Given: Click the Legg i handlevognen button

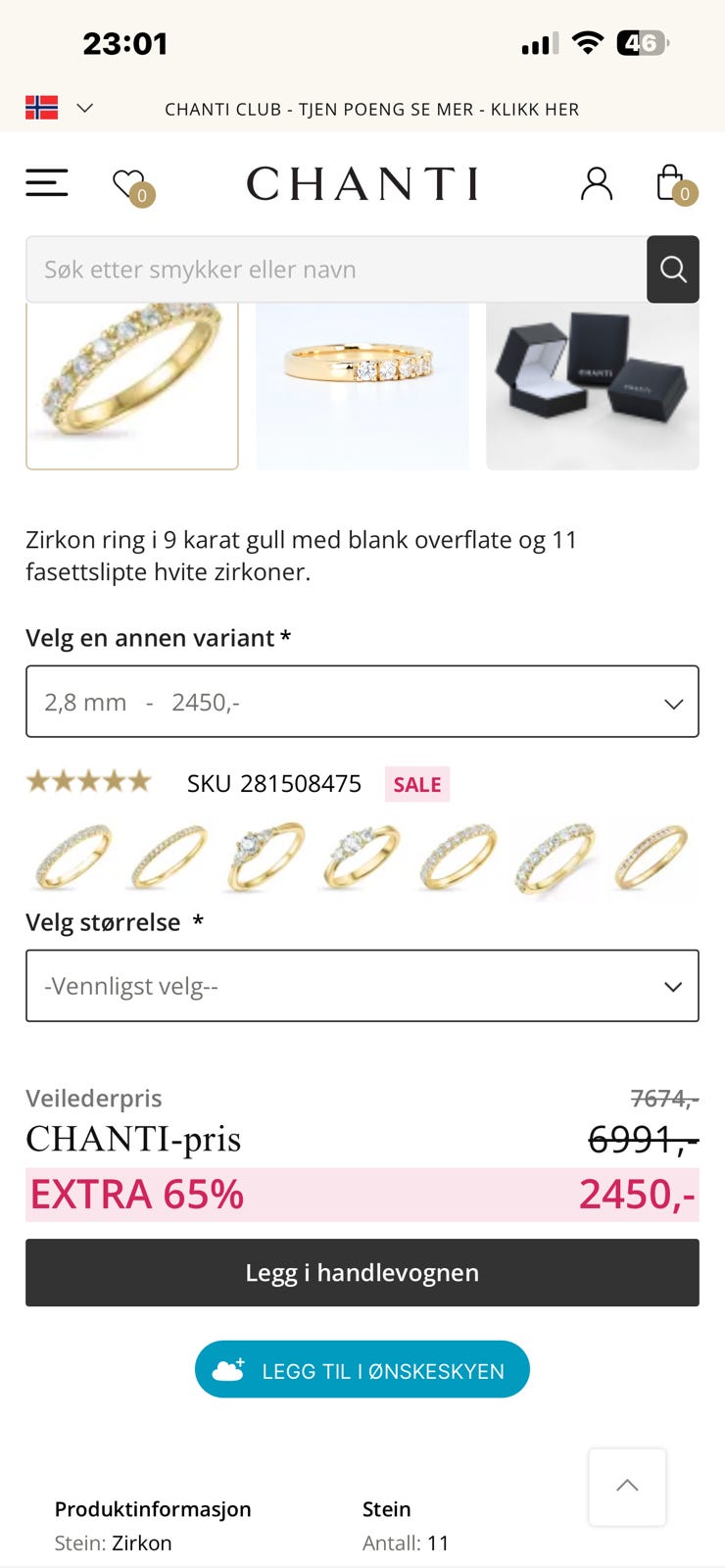Looking at the screenshot, I should (x=362, y=1272).
